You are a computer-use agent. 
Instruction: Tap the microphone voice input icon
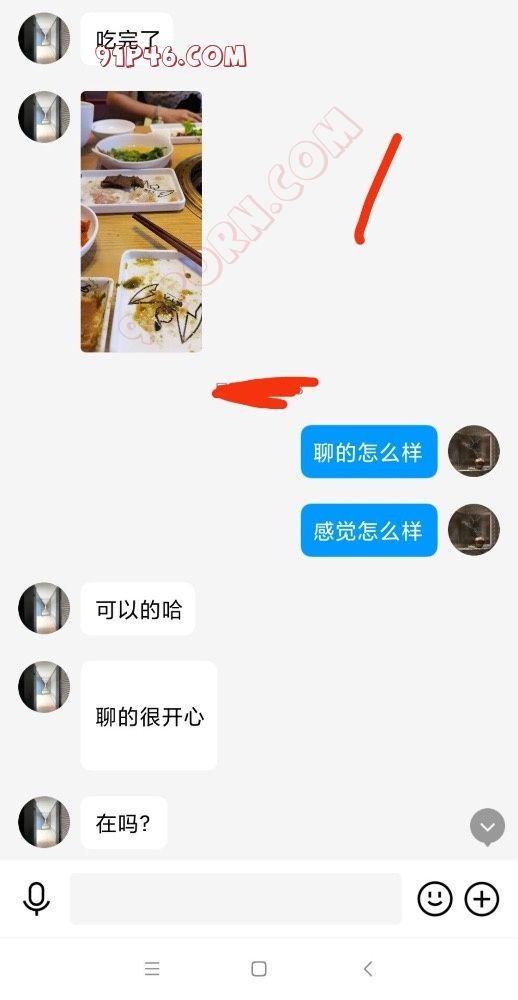click(36, 899)
